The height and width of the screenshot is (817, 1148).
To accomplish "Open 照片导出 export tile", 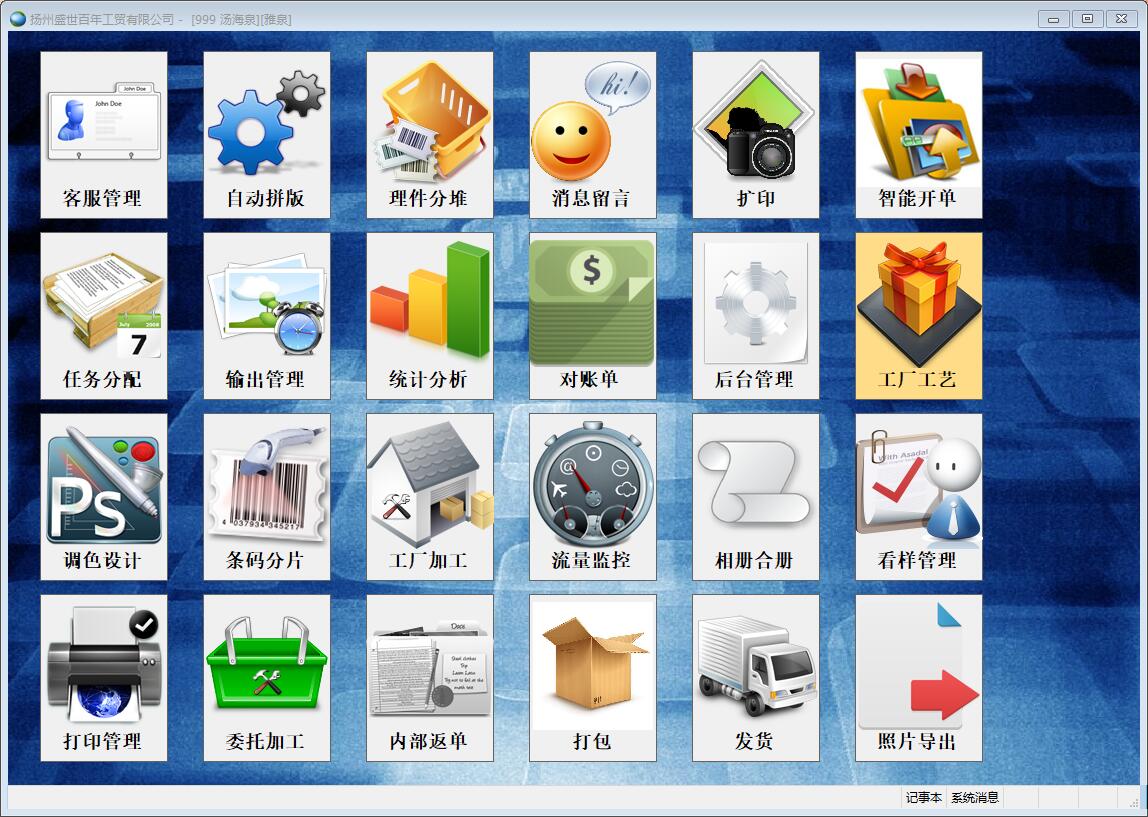I will tap(918, 678).
